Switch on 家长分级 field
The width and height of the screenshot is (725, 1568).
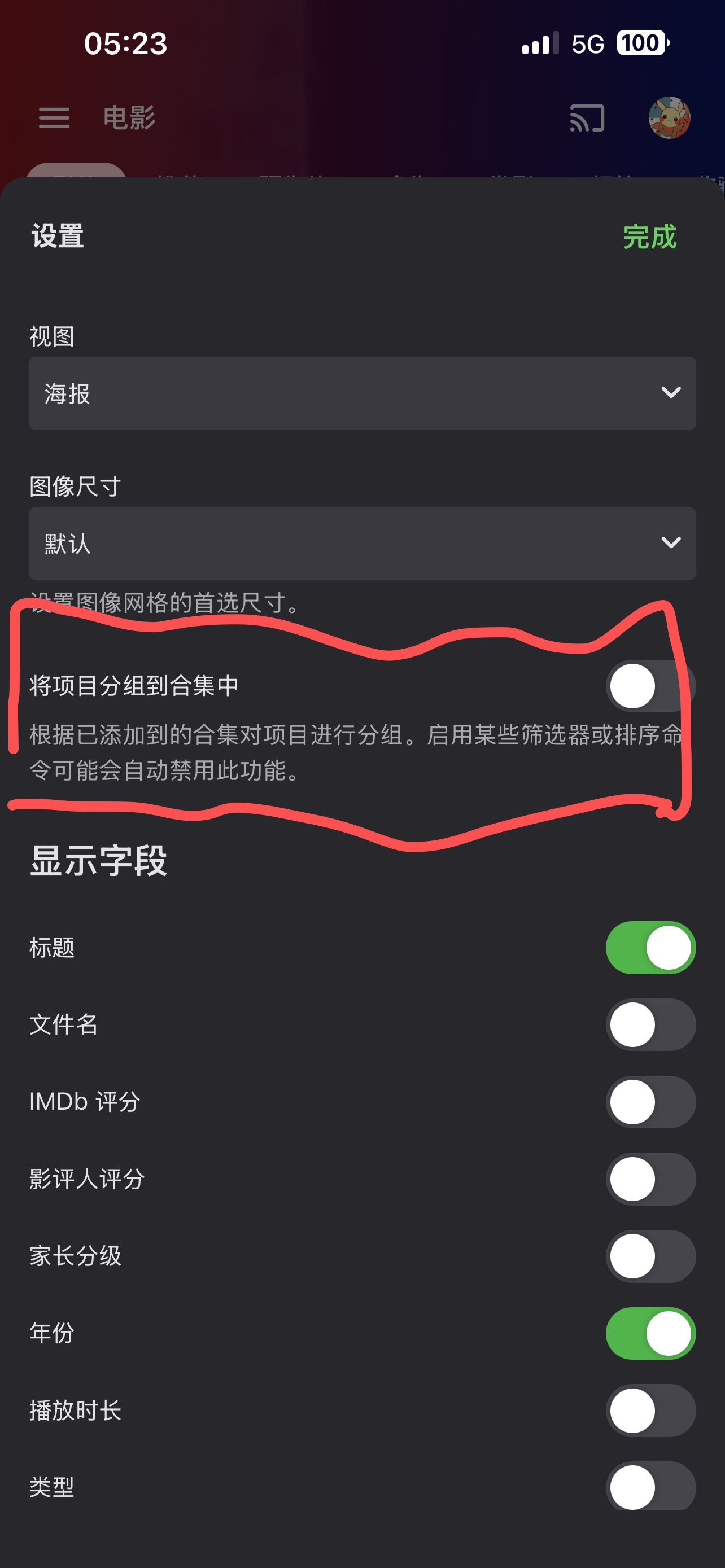pyautogui.click(x=650, y=1256)
